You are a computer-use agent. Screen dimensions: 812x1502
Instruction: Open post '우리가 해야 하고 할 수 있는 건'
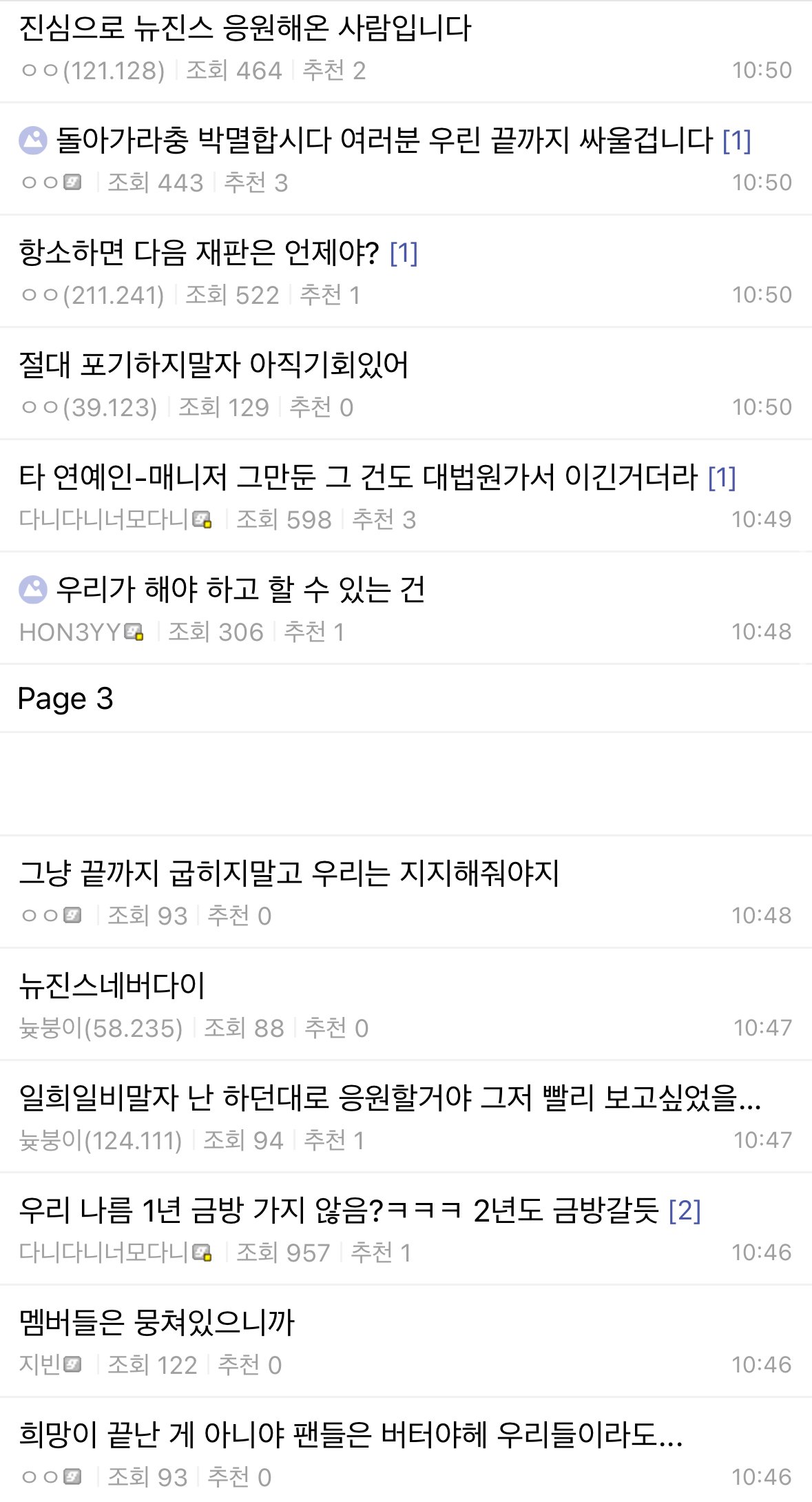click(240, 590)
